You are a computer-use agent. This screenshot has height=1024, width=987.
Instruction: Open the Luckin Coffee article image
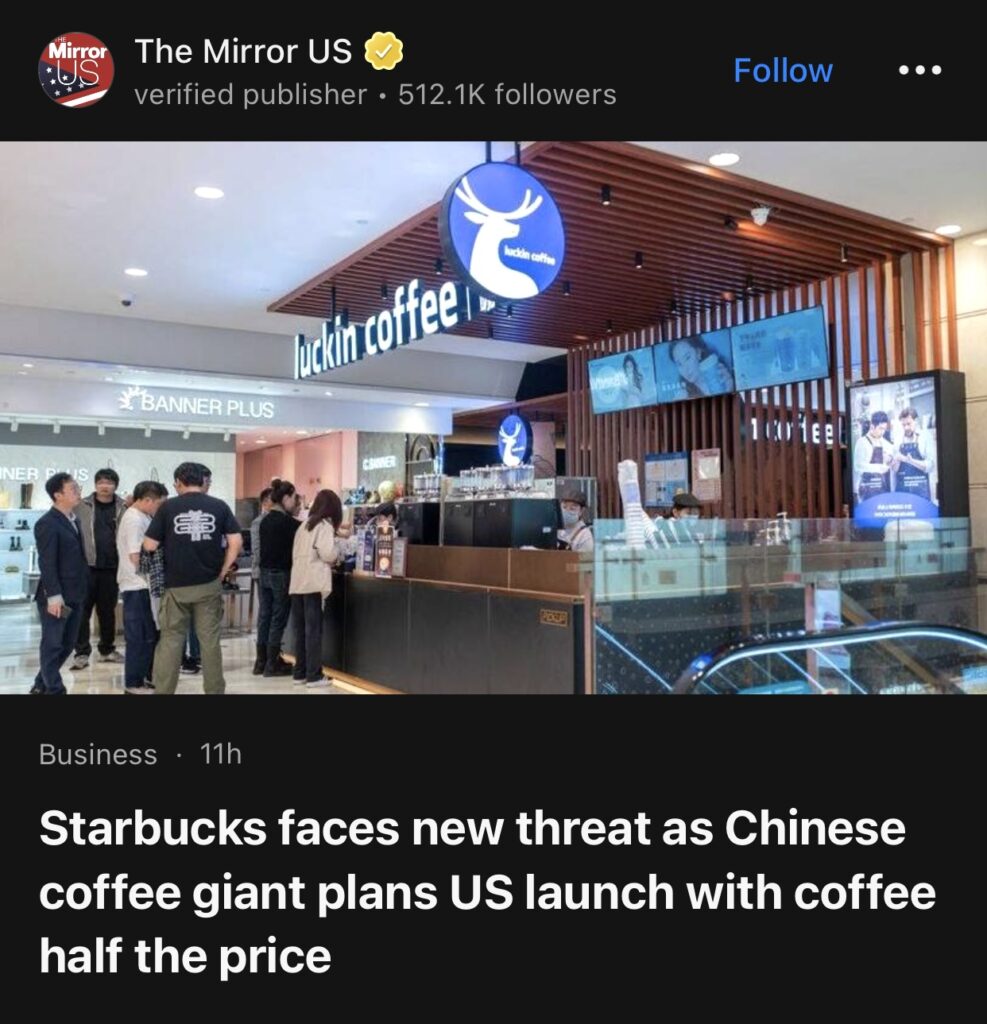point(493,417)
